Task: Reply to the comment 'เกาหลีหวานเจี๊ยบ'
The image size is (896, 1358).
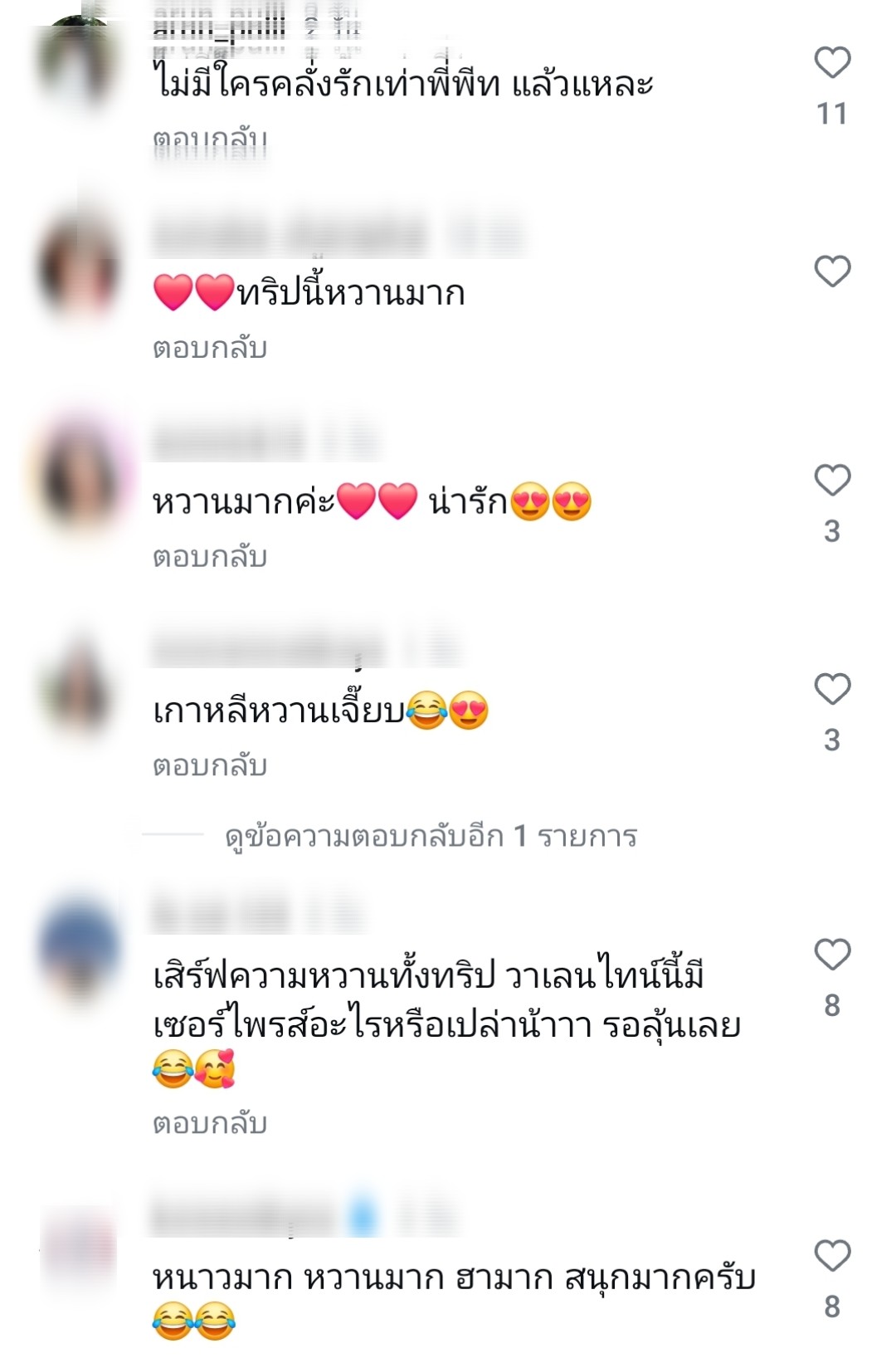Action: (x=210, y=765)
